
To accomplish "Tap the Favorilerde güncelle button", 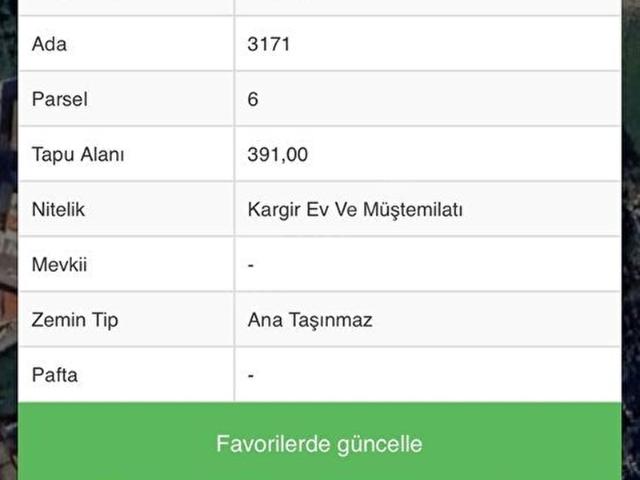I will 320,443.
